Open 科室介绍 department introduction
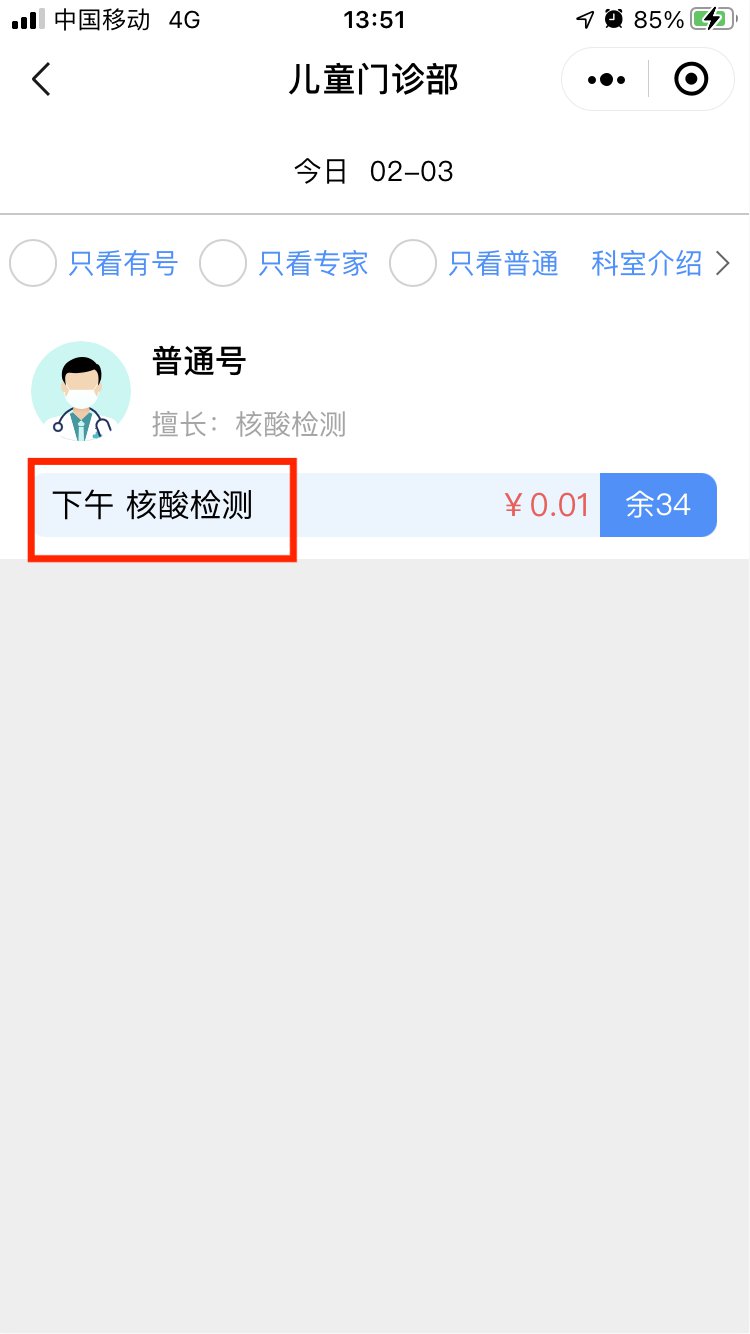The height and width of the screenshot is (1334, 750). (x=660, y=264)
